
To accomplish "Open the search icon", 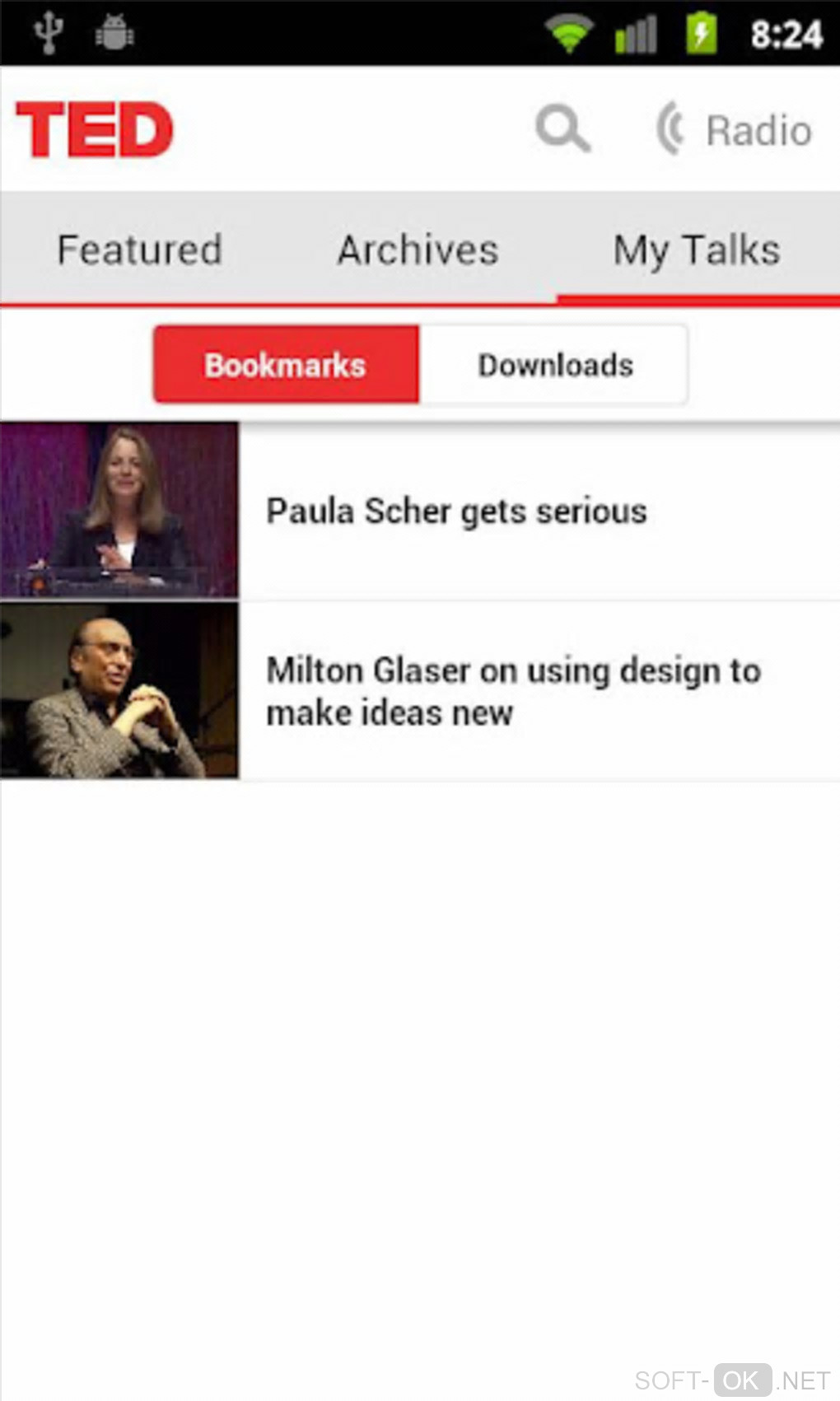I will [x=562, y=129].
